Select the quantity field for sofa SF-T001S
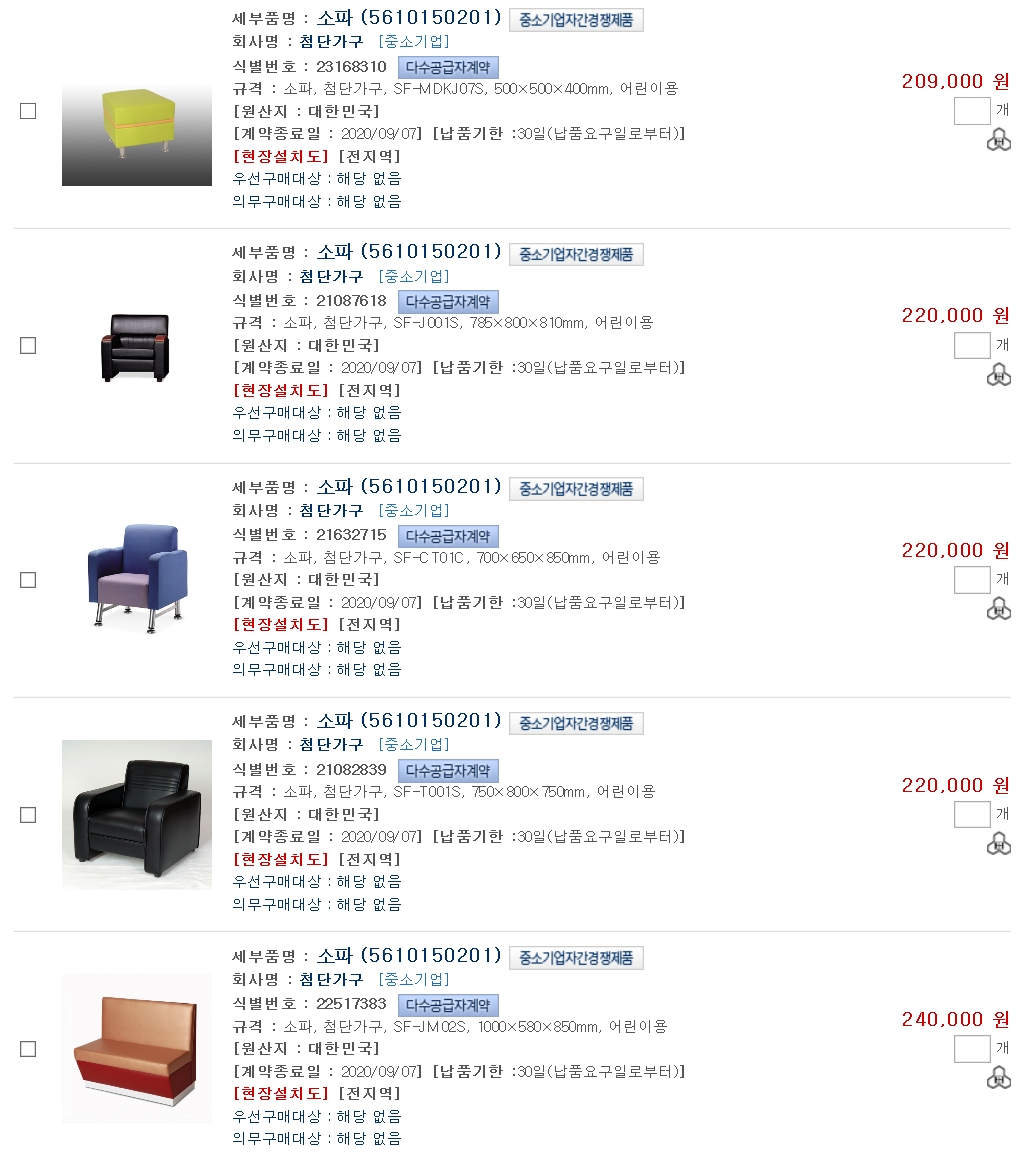 point(971,814)
